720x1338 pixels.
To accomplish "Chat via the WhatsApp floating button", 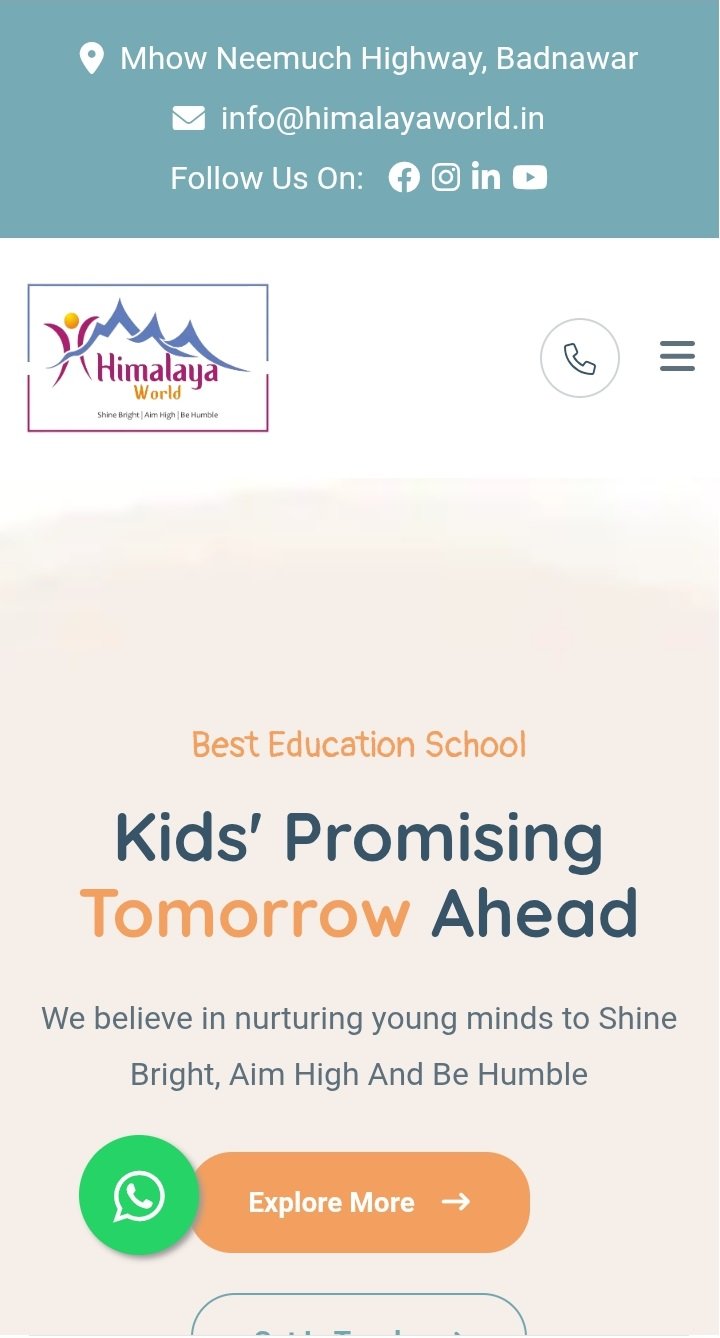I will [139, 1195].
